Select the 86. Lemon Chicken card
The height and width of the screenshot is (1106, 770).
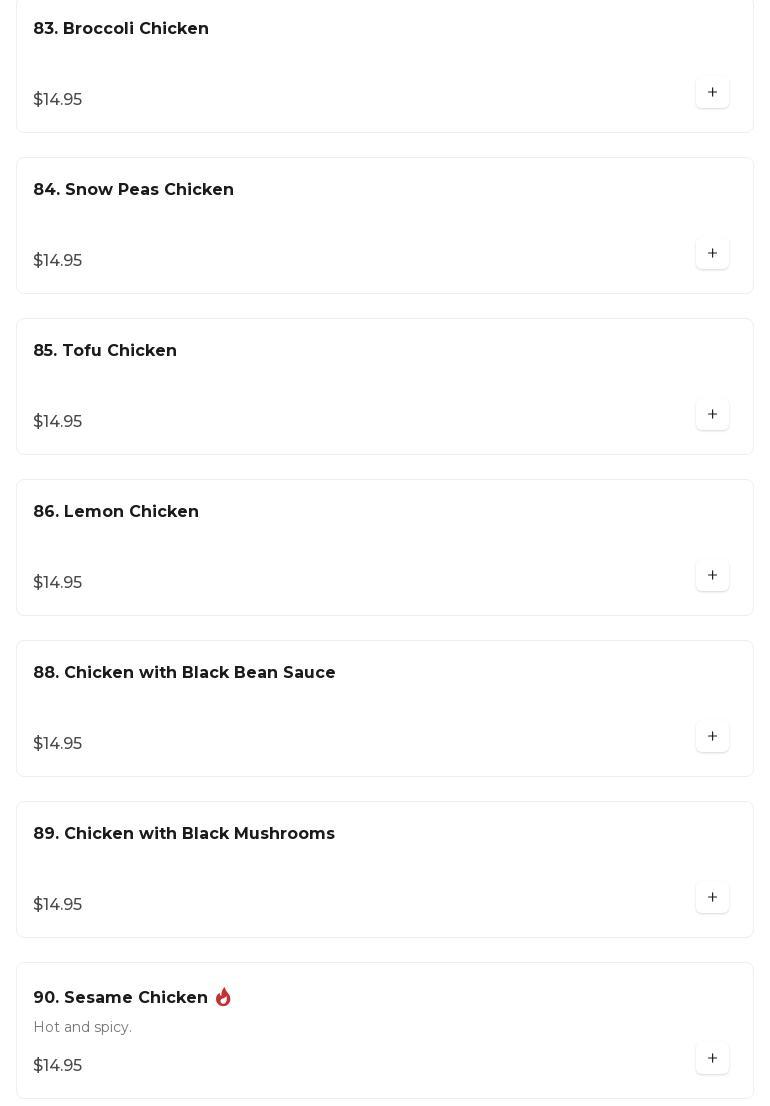click(x=116, y=512)
